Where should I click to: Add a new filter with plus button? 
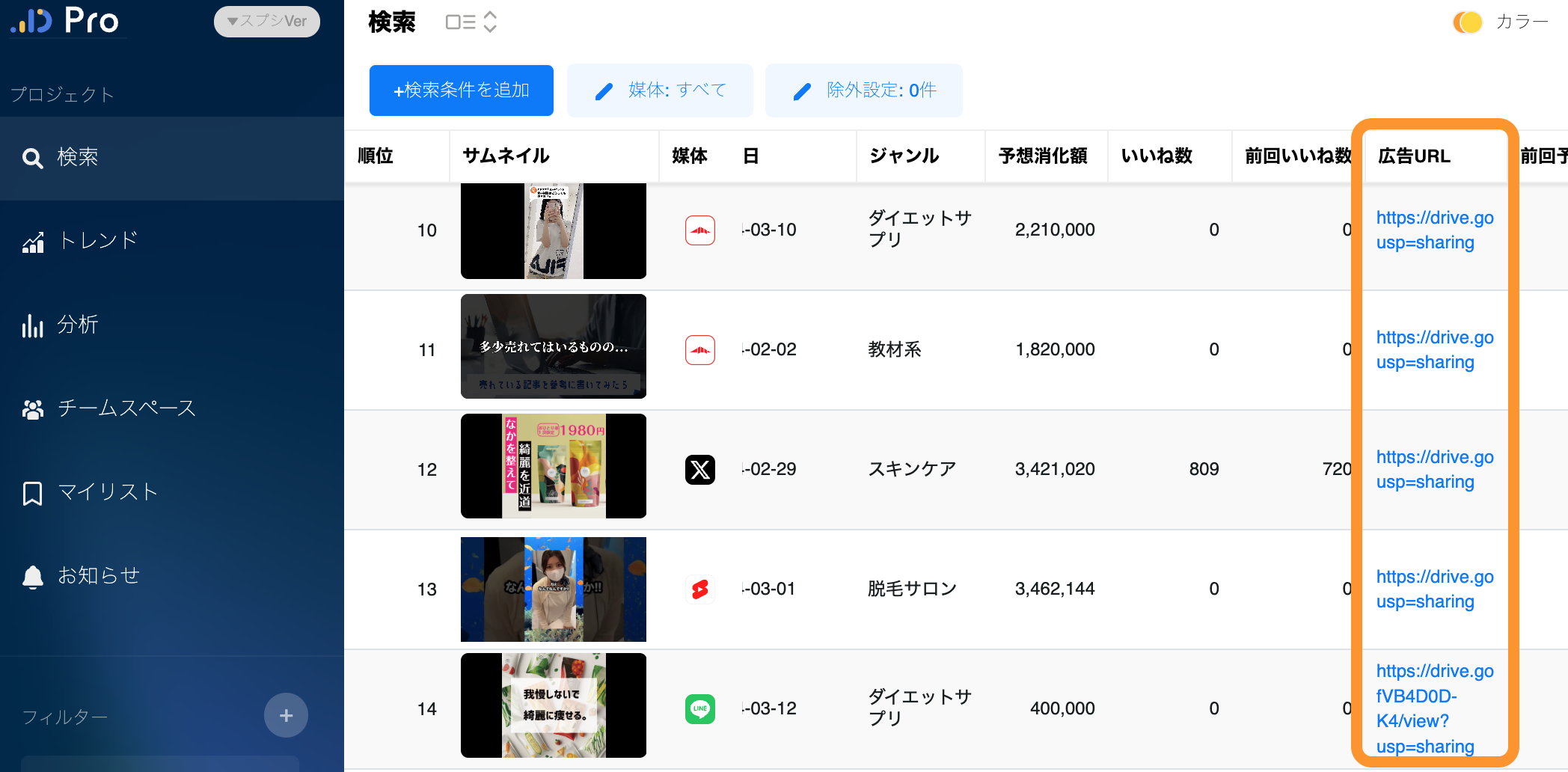(x=286, y=715)
